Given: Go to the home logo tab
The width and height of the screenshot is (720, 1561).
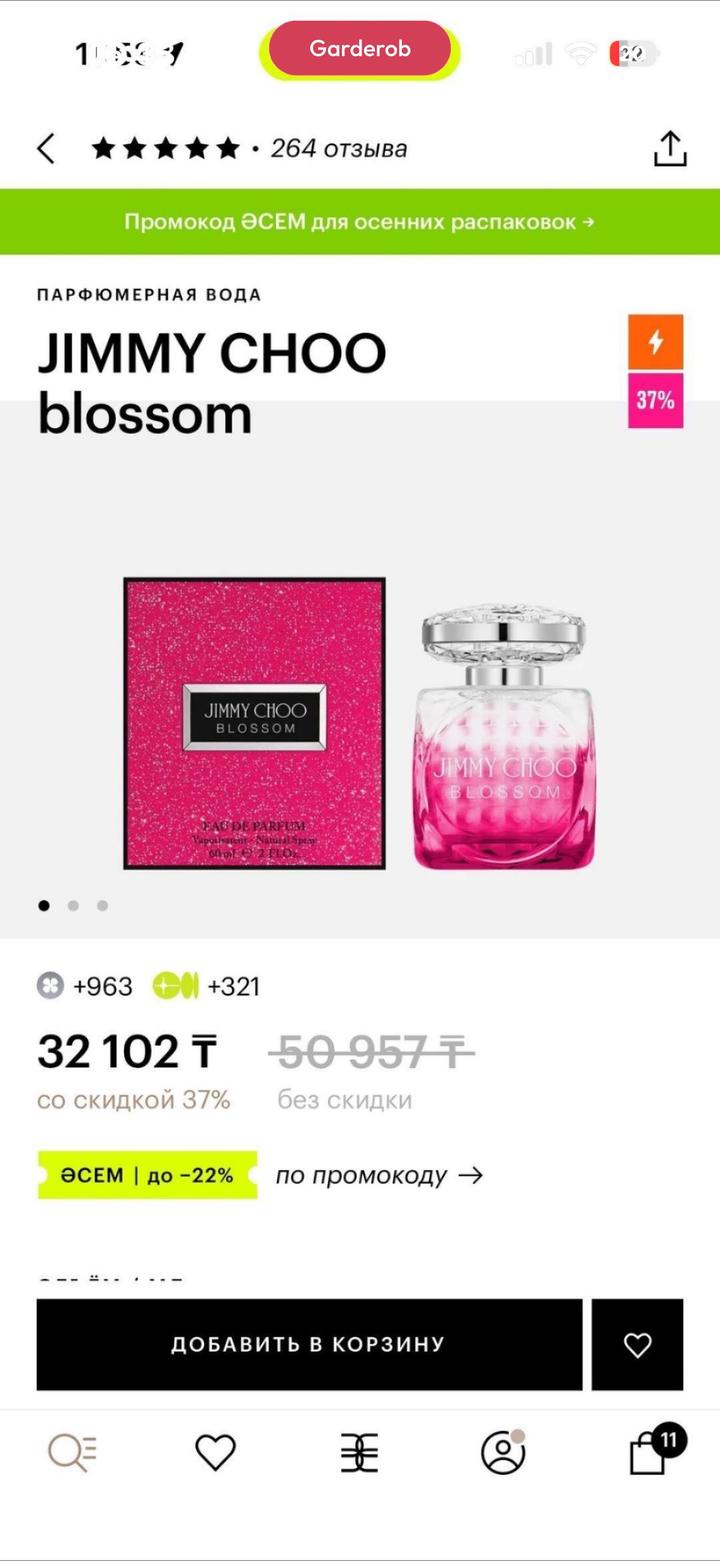Looking at the screenshot, I should point(359,1453).
